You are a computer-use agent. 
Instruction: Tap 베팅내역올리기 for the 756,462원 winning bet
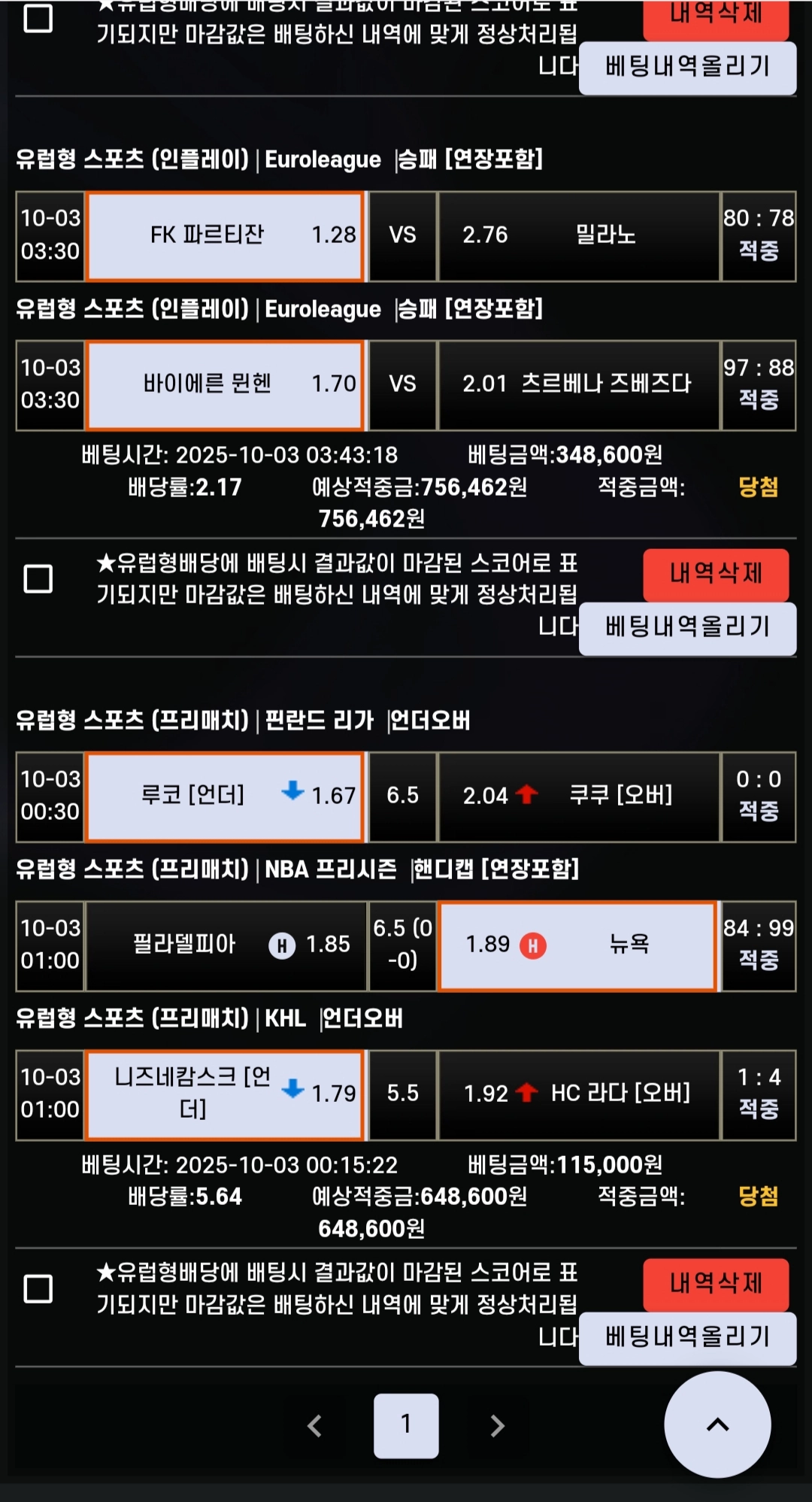(687, 627)
